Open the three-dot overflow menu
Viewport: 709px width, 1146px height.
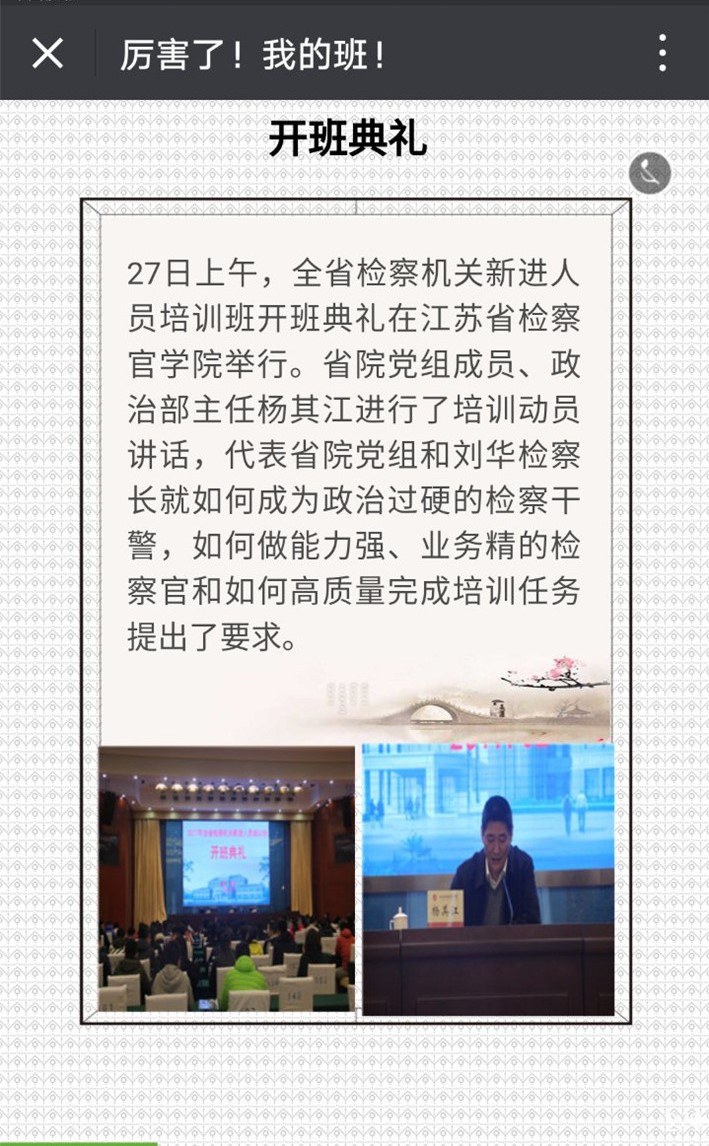(661, 54)
